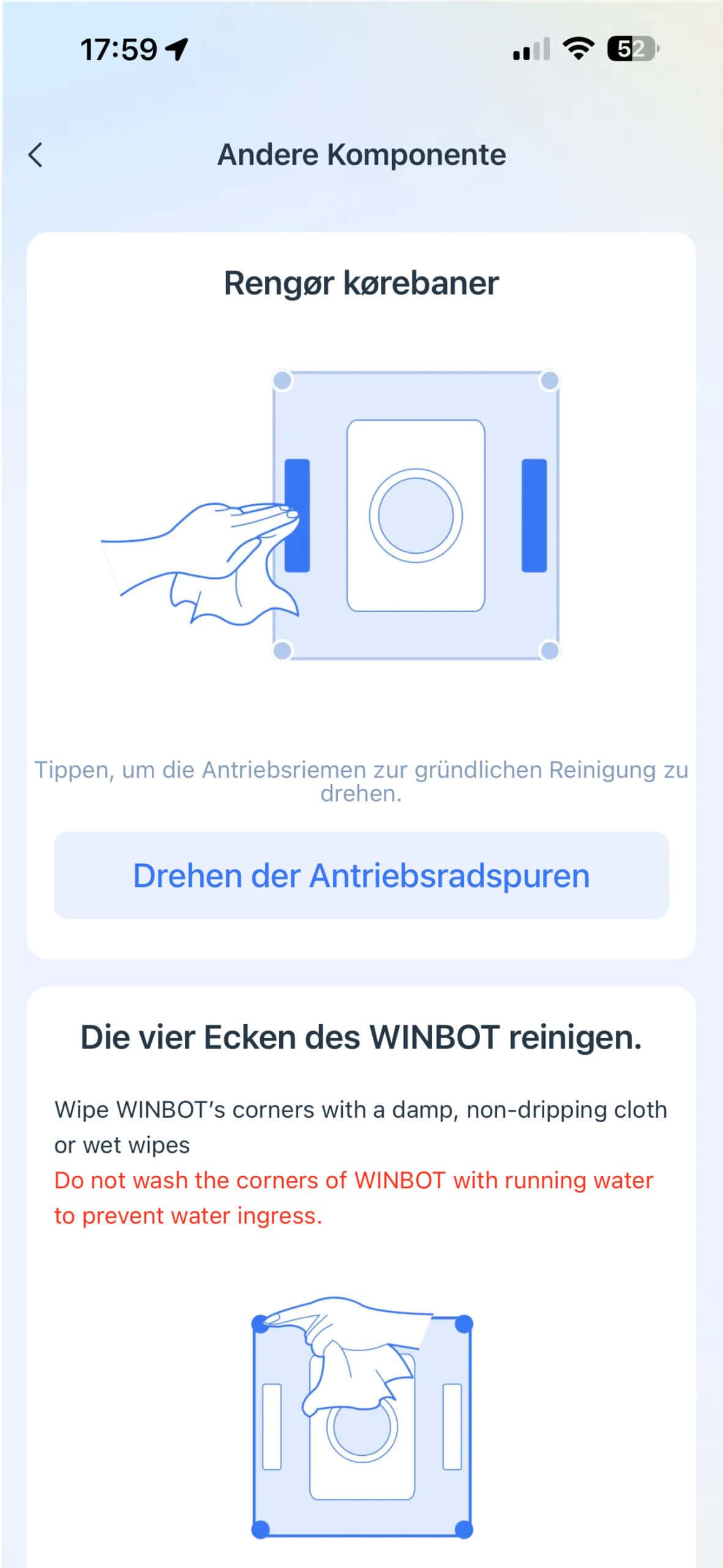The image size is (723, 1568).
Task: Tap Drehen der Antriebsradspuren button
Action: (x=361, y=875)
